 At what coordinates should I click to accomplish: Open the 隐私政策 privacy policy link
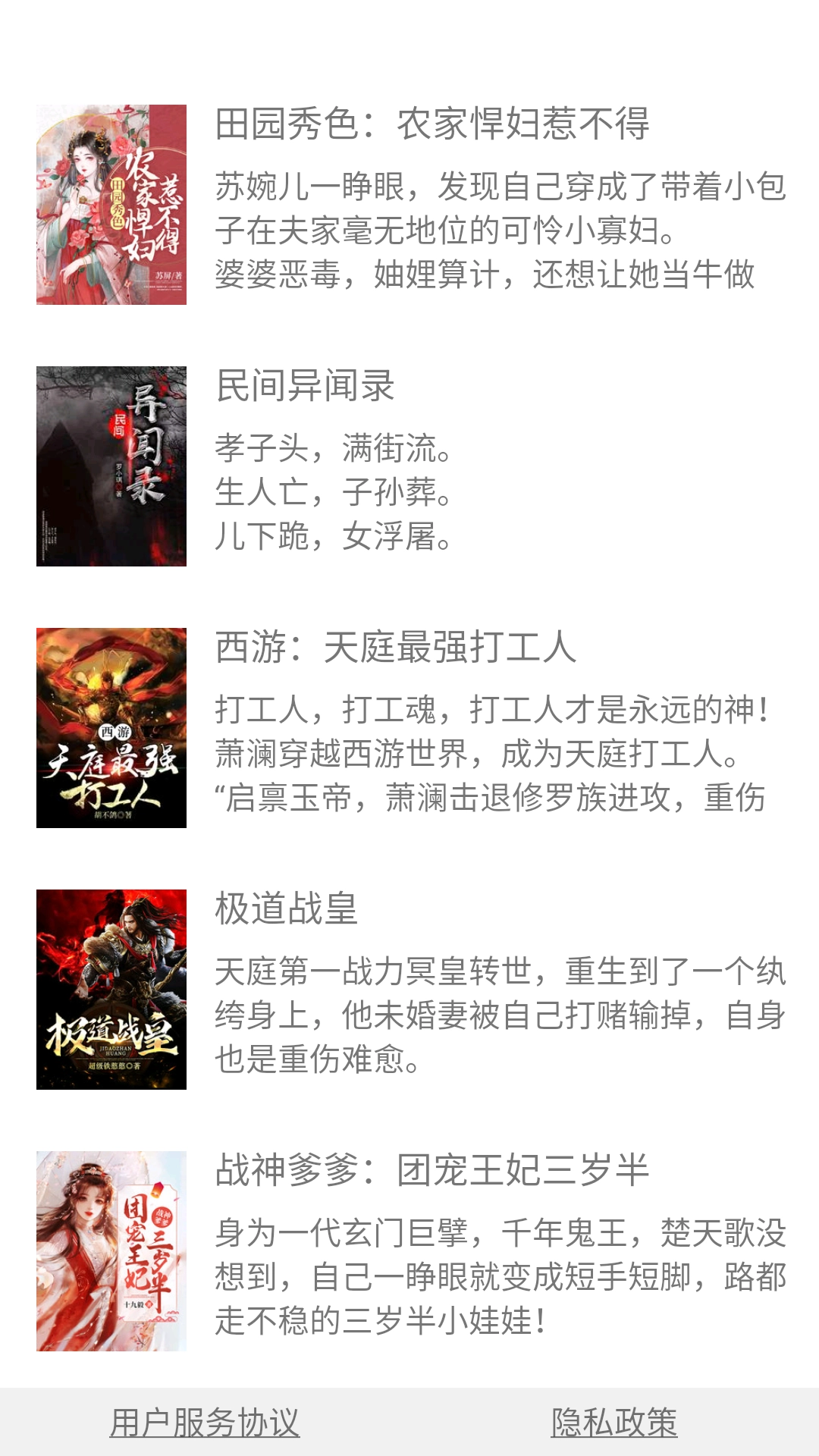tap(614, 1418)
